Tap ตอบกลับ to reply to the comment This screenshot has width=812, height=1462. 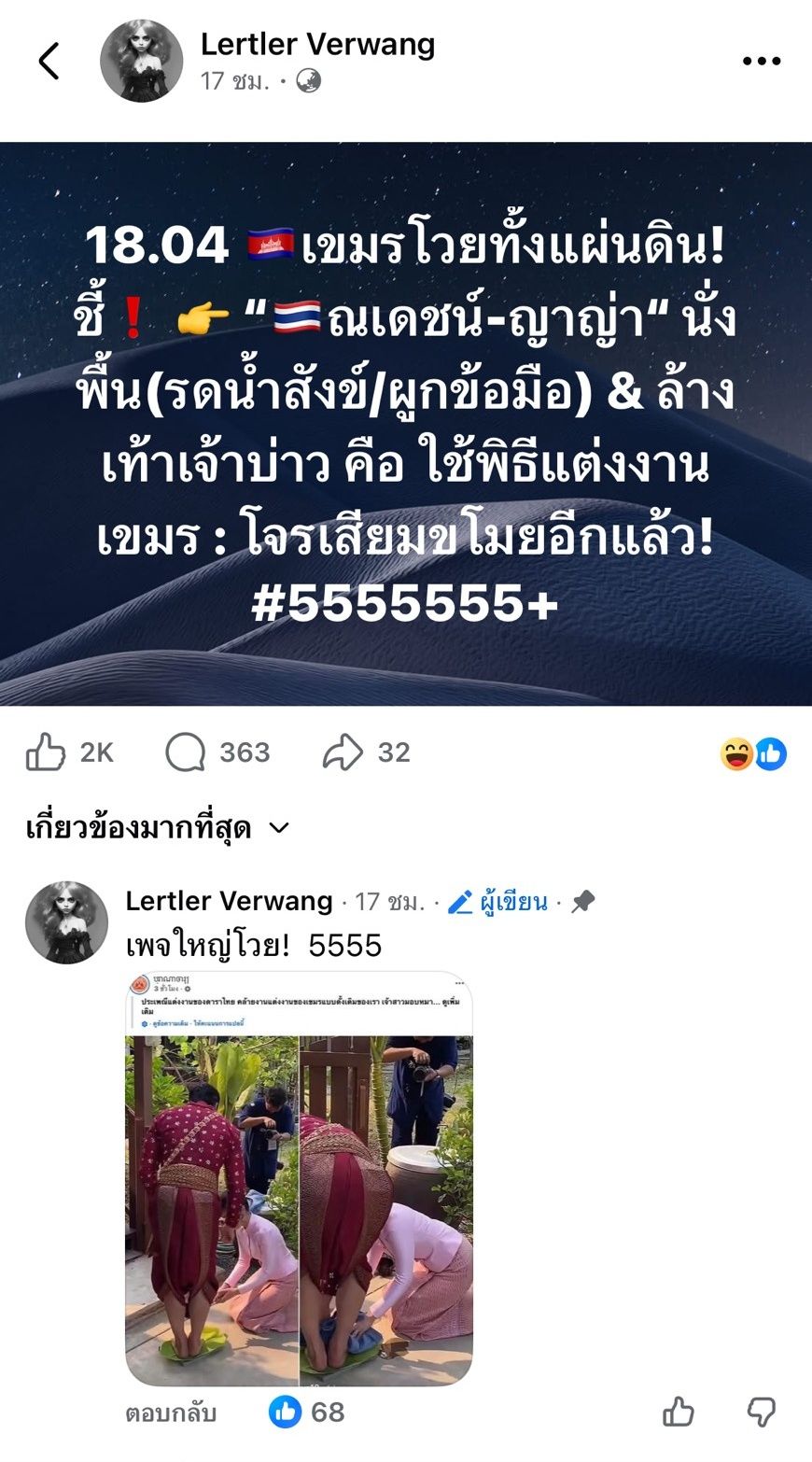(x=171, y=1413)
